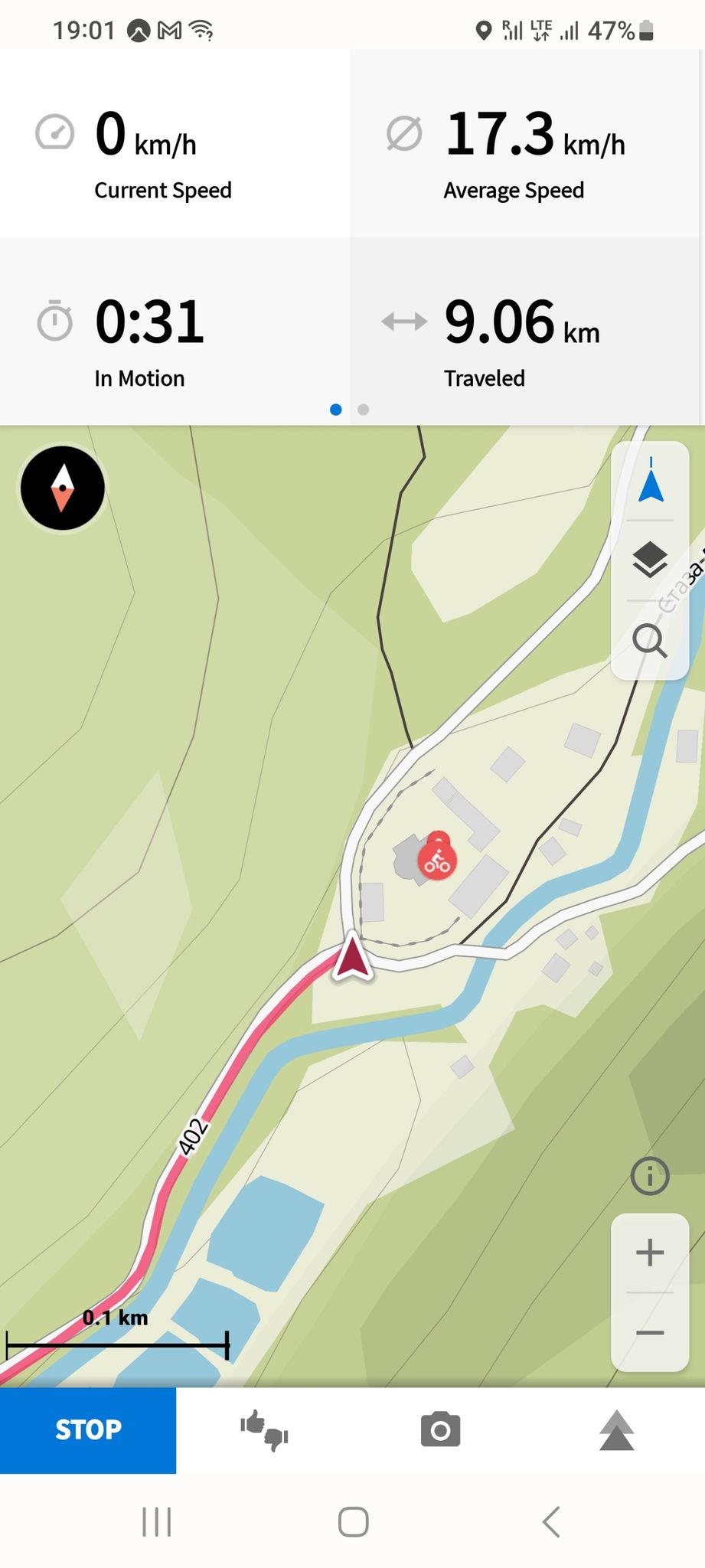Switch to second stats page dot
The height and width of the screenshot is (1568, 705).
tap(364, 410)
